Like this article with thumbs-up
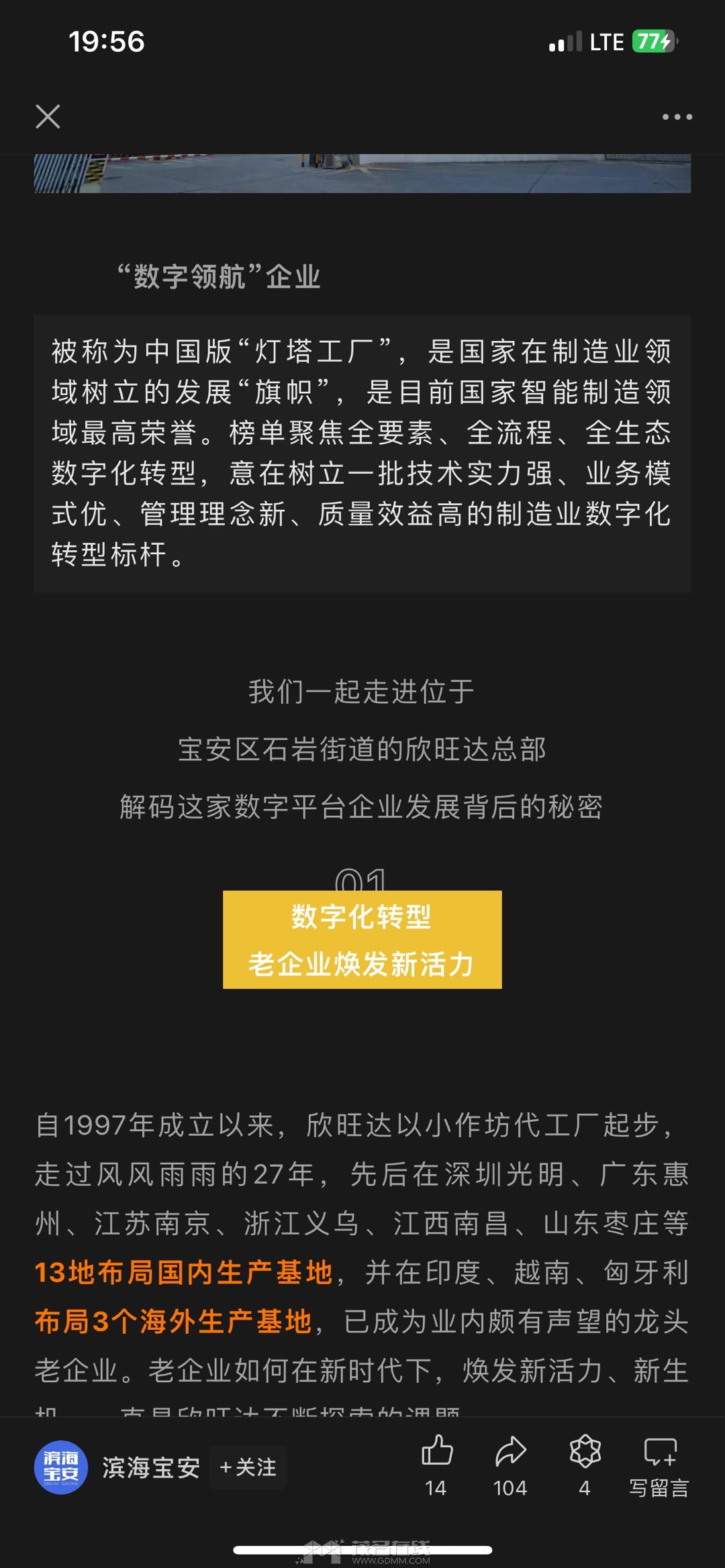Viewport: 725px width, 1568px height. click(437, 1453)
